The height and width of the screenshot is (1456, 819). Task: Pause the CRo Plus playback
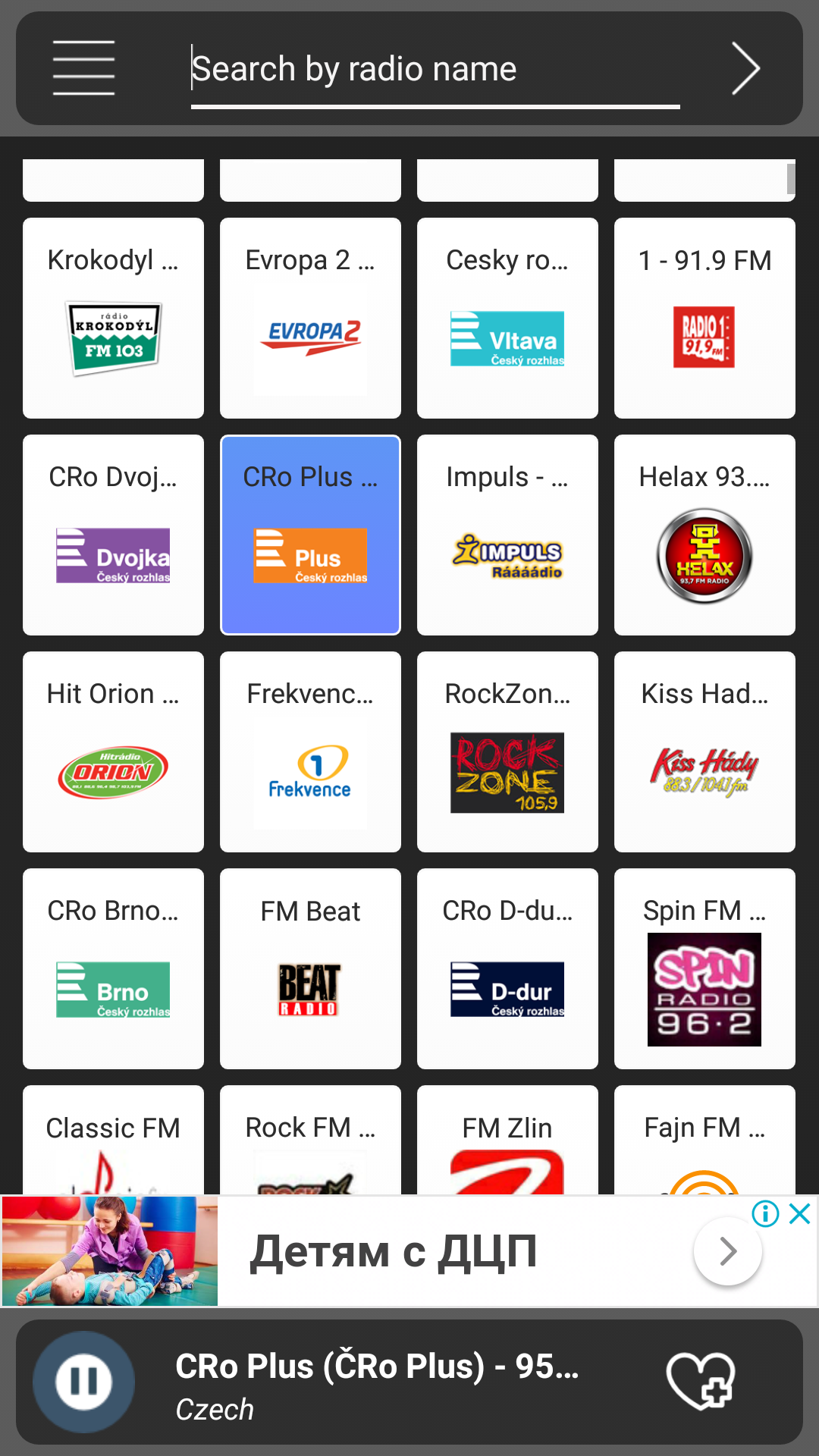84,1382
